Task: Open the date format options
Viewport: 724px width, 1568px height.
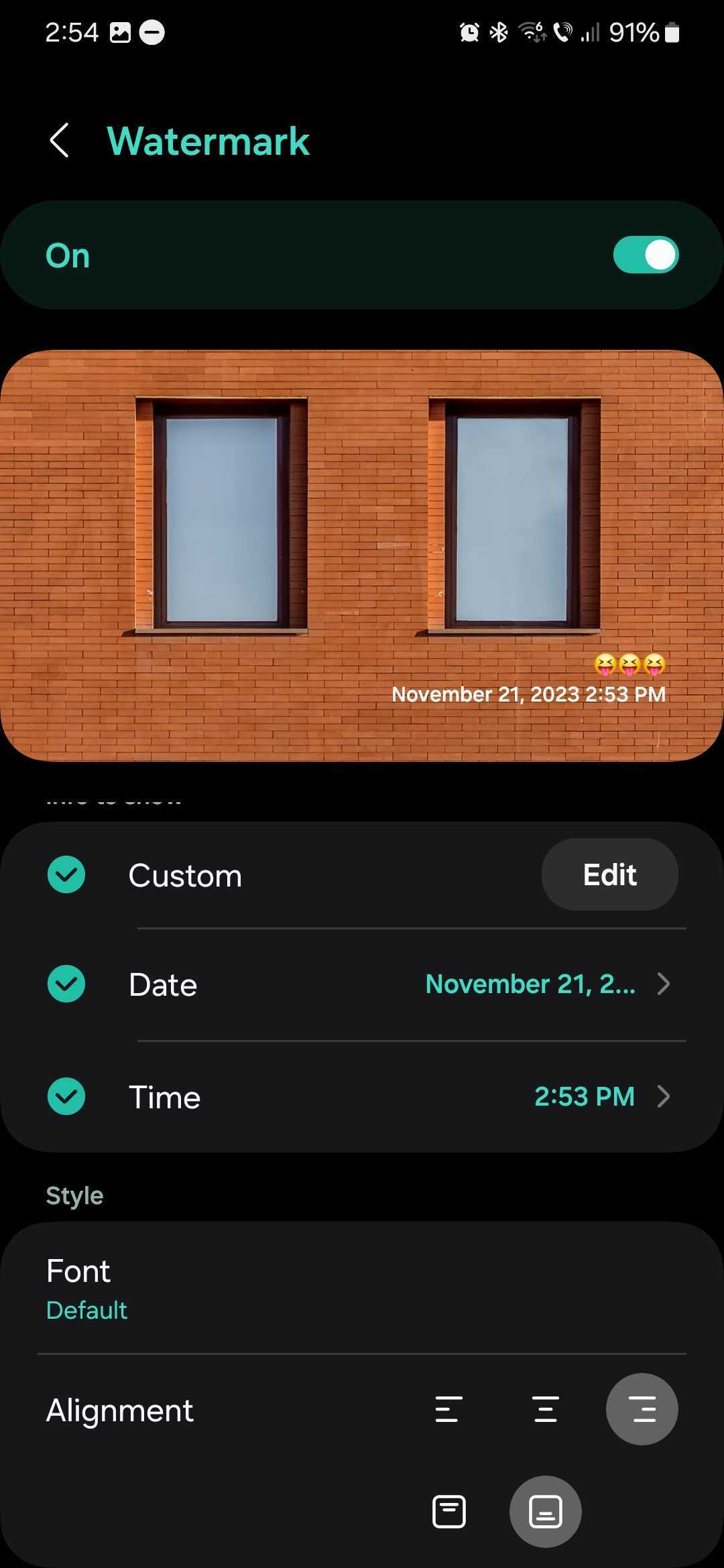Action: (546, 984)
